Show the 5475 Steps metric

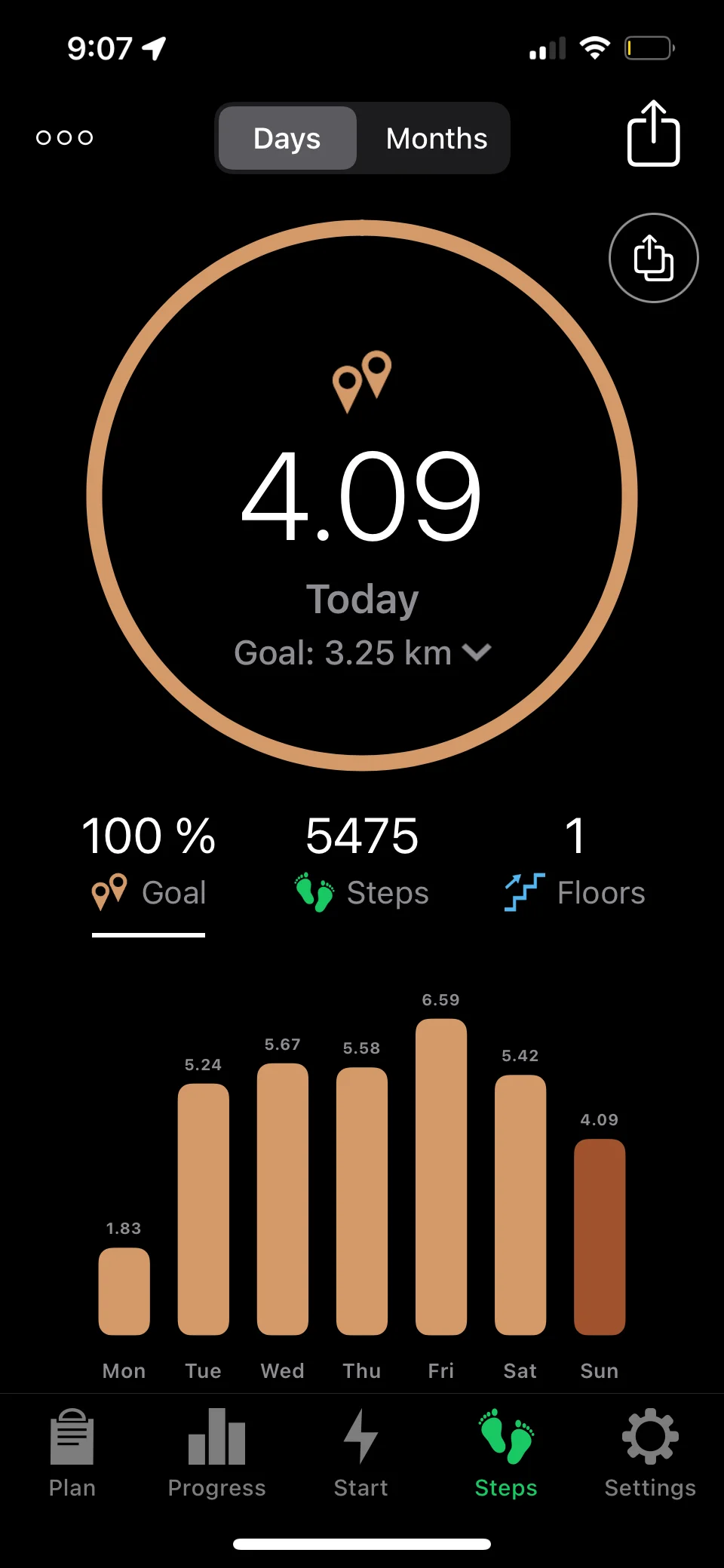pyautogui.click(x=362, y=861)
